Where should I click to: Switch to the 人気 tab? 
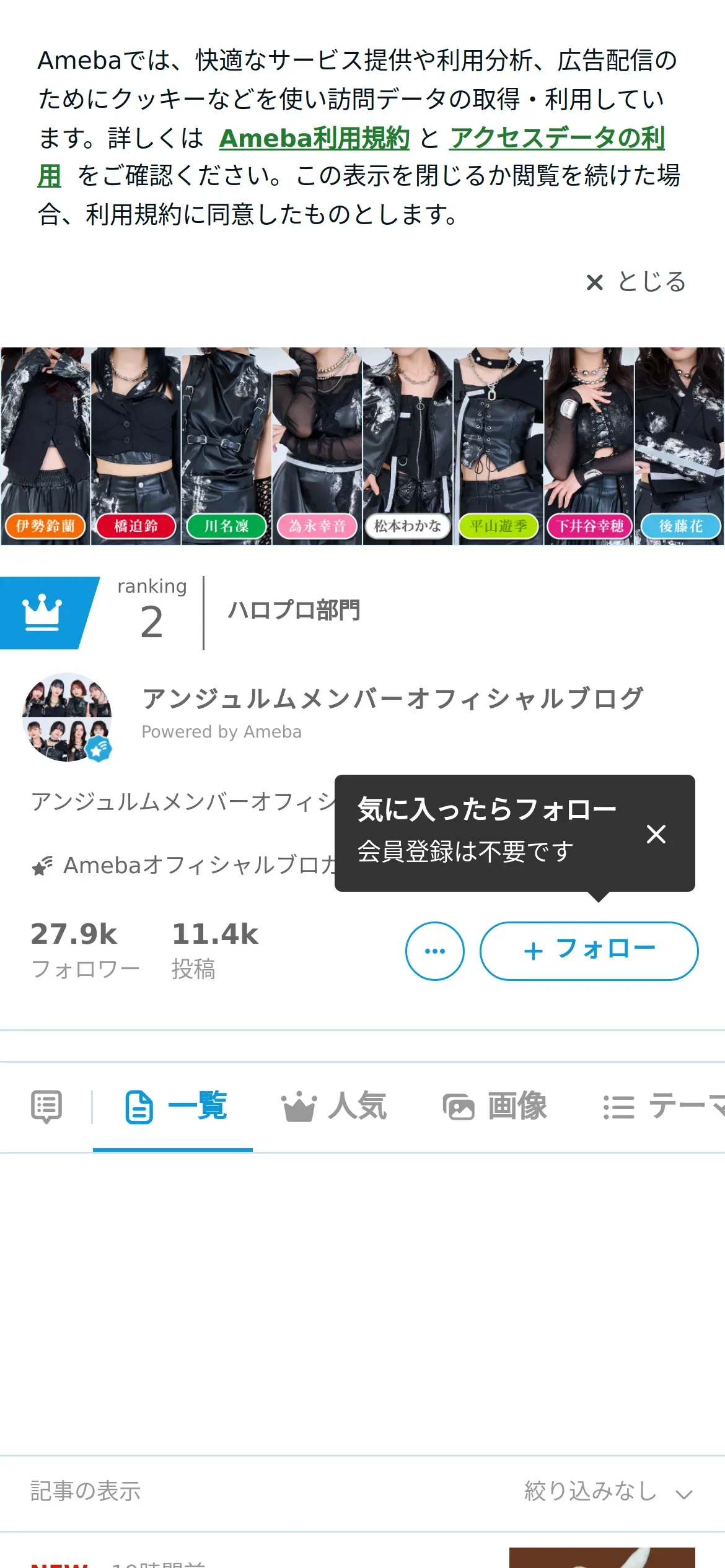[x=334, y=1107]
